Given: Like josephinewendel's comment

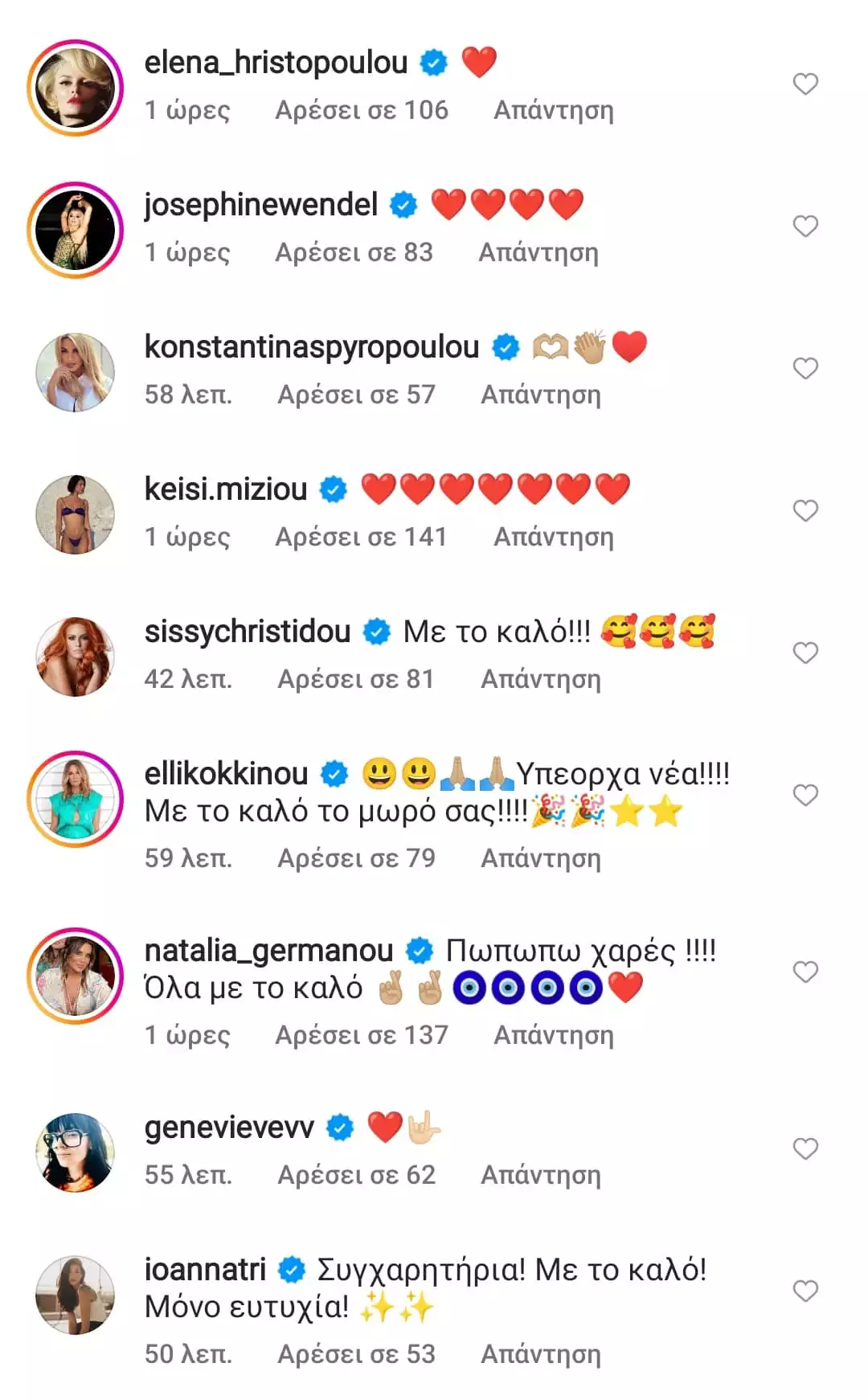Looking at the screenshot, I should point(805,226).
